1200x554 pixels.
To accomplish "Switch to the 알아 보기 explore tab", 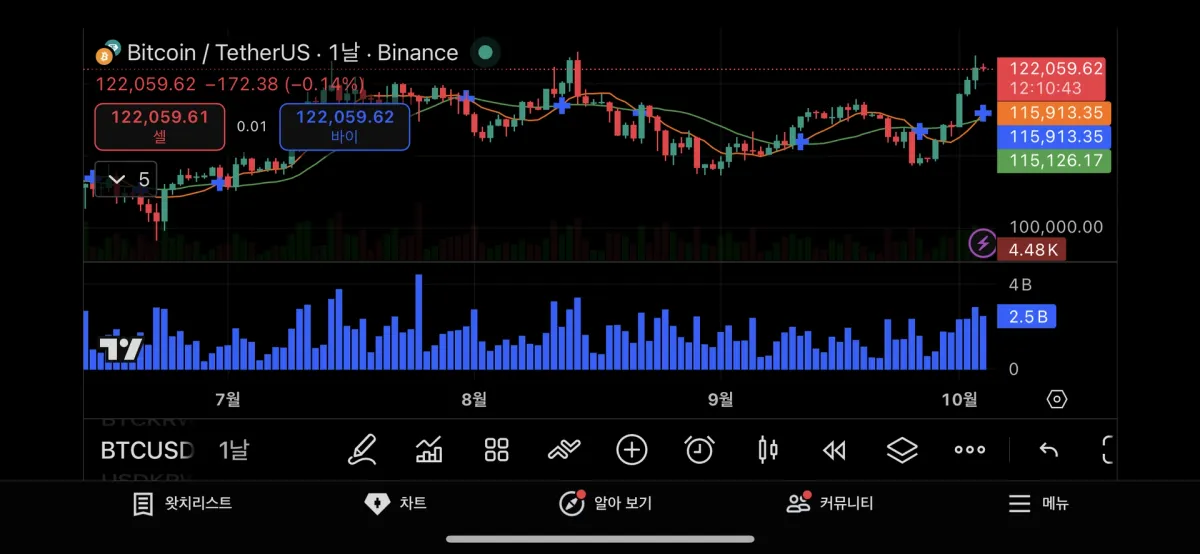I will click(x=605, y=503).
